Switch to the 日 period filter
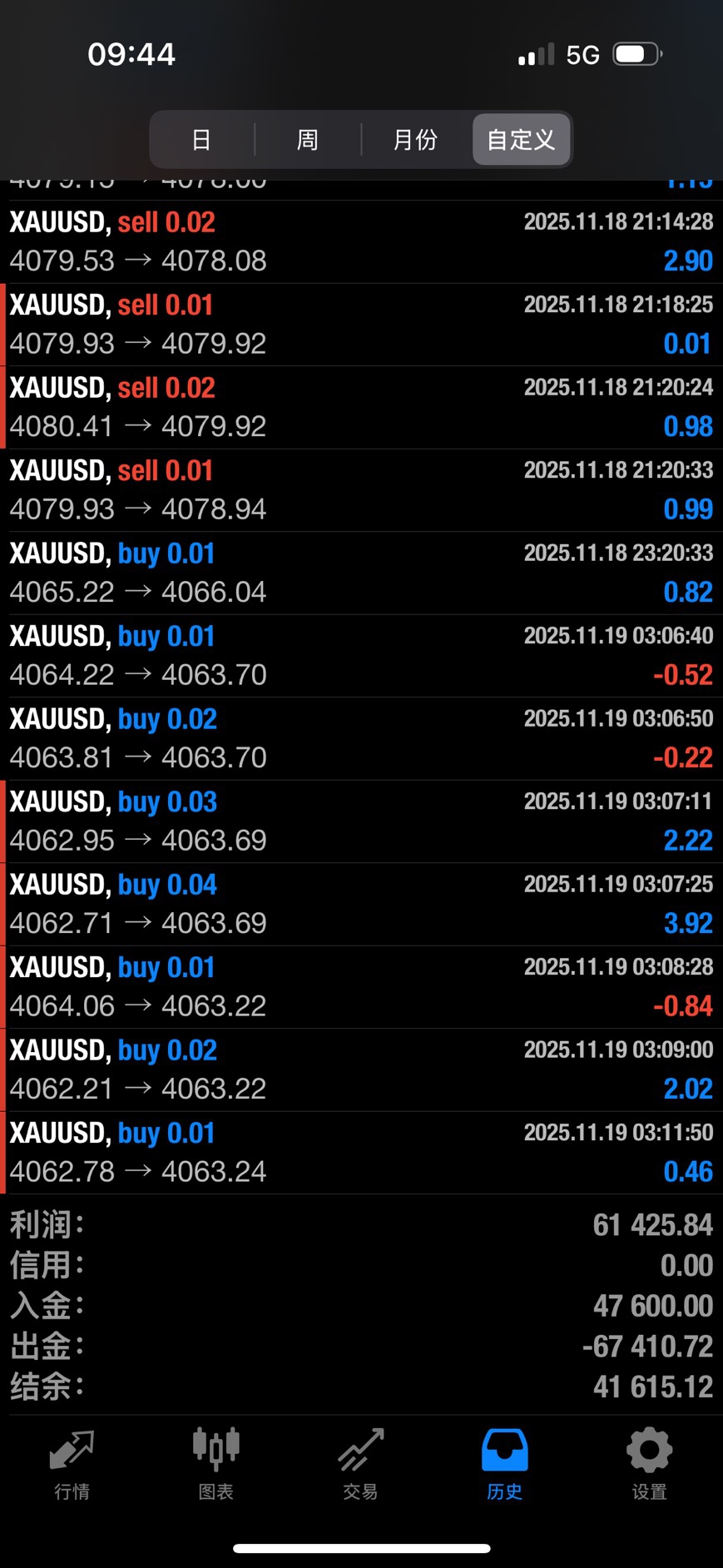 [201, 140]
